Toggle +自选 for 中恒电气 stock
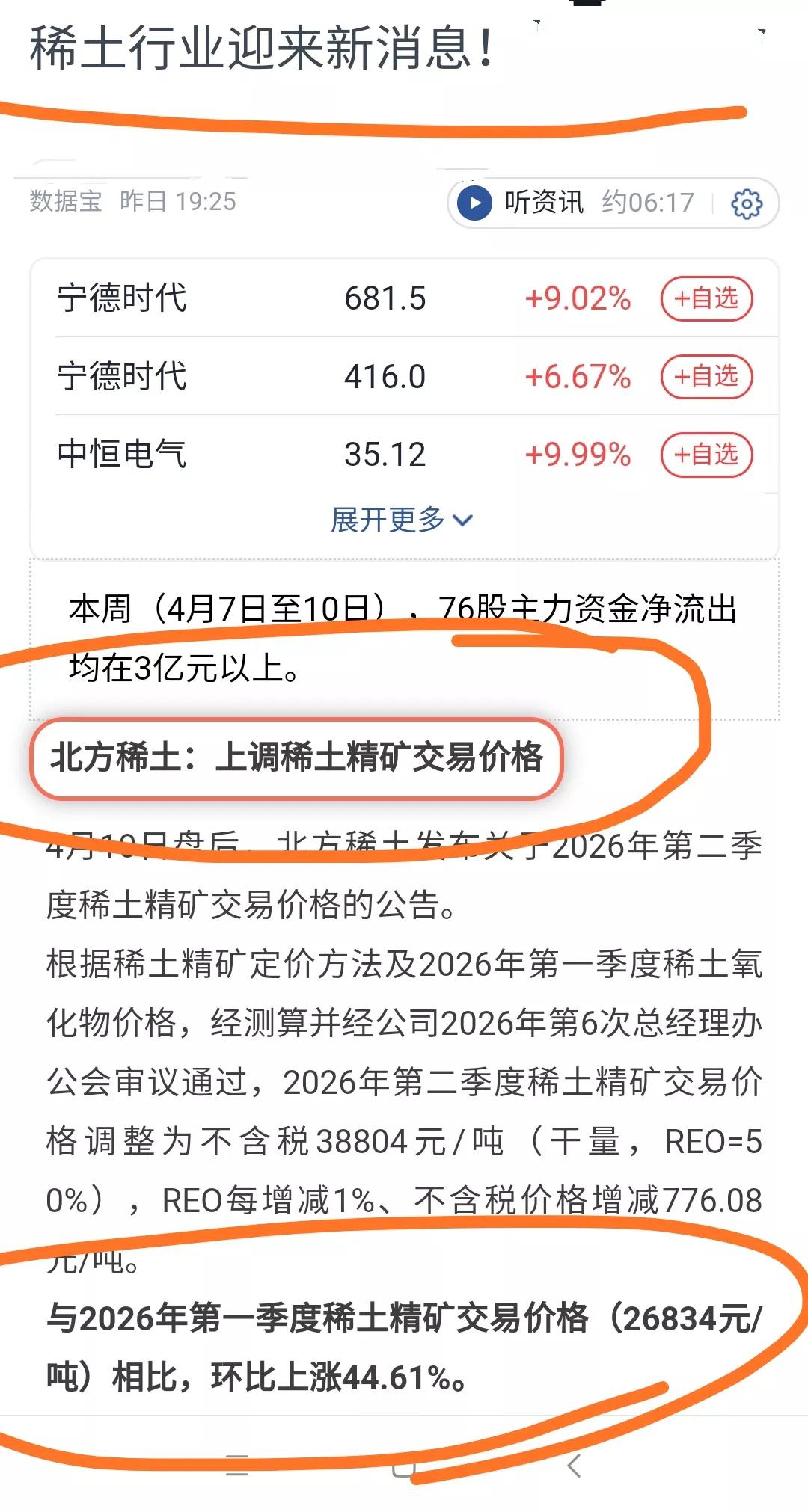808x1512 pixels. pos(706,454)
